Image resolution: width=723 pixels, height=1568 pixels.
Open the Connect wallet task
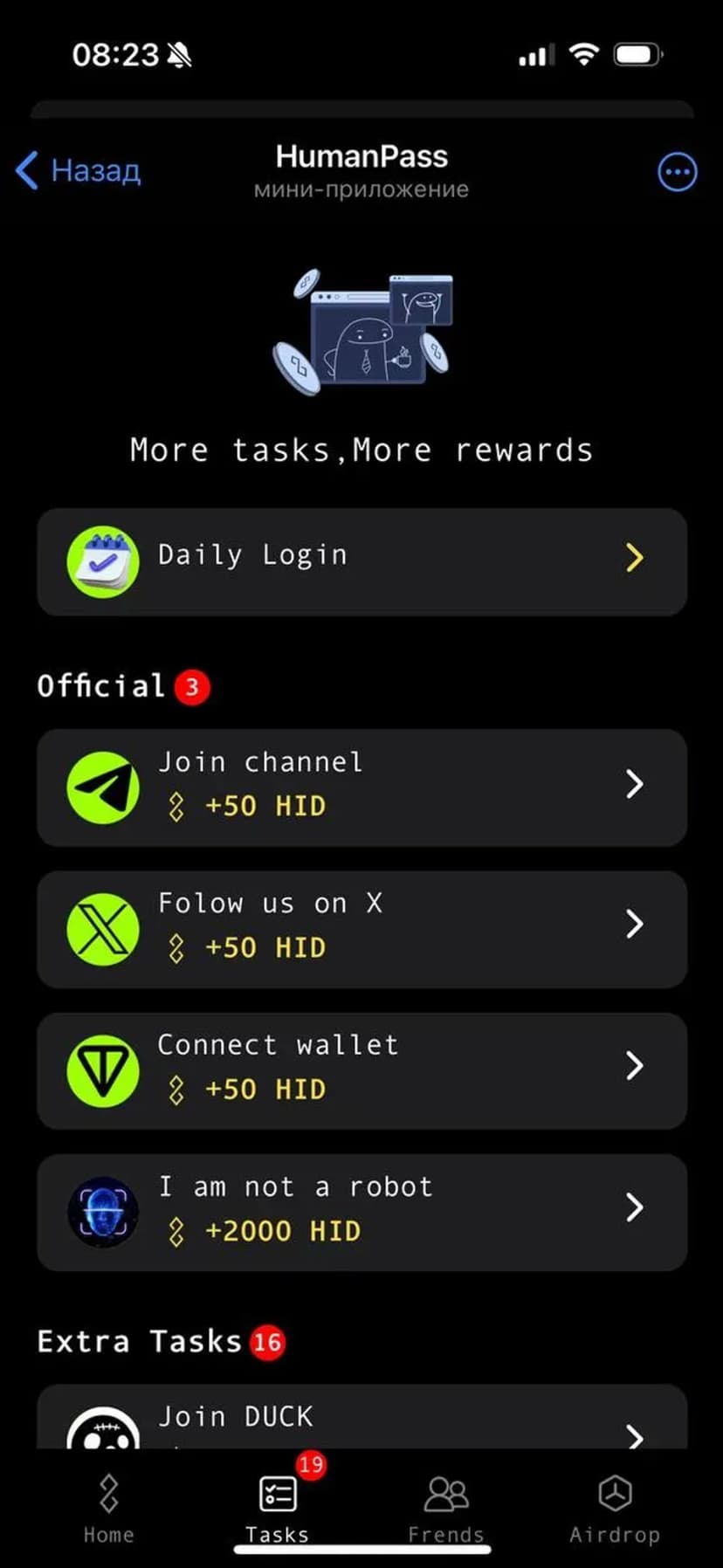[x=361, y=1070]
